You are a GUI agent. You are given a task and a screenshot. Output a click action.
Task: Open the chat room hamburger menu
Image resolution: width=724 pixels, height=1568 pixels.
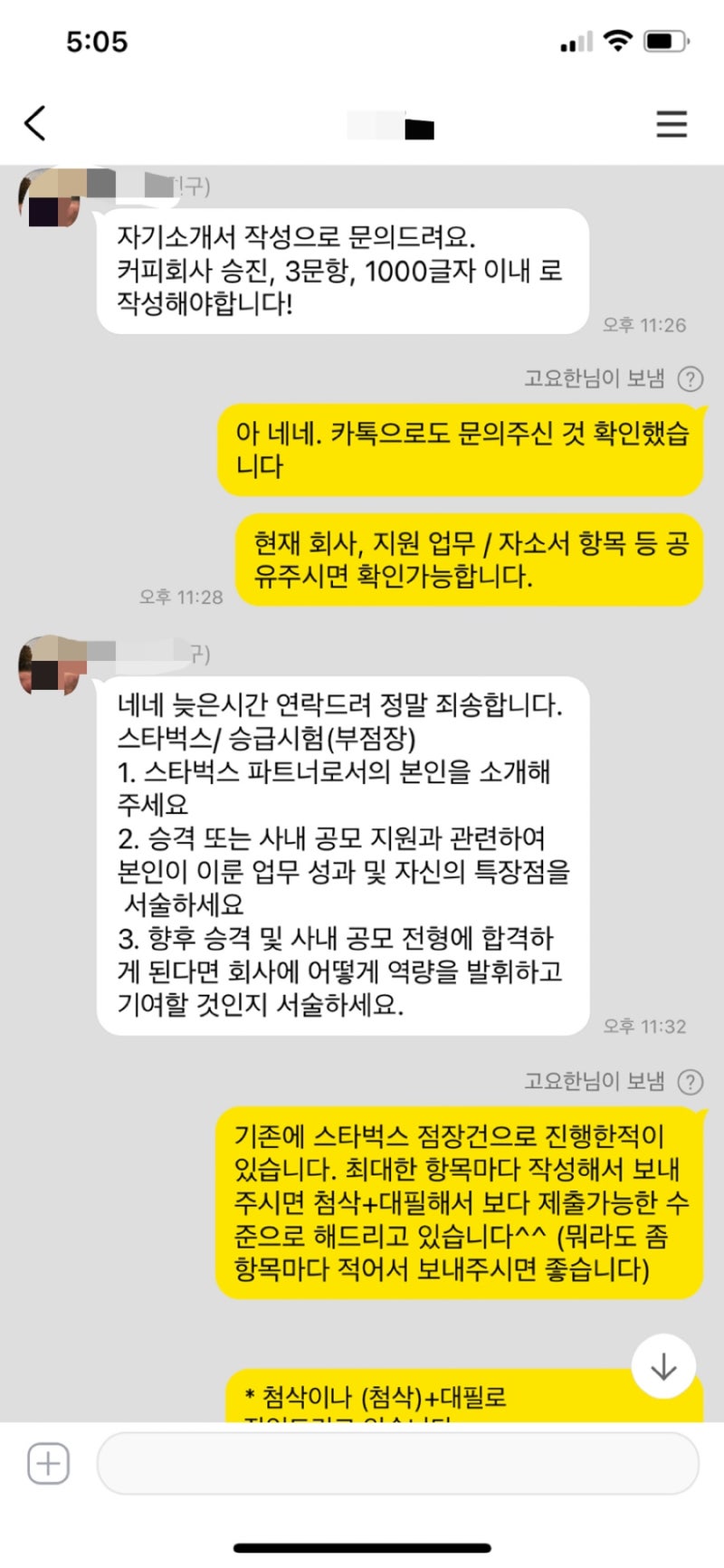click(672, 124)
